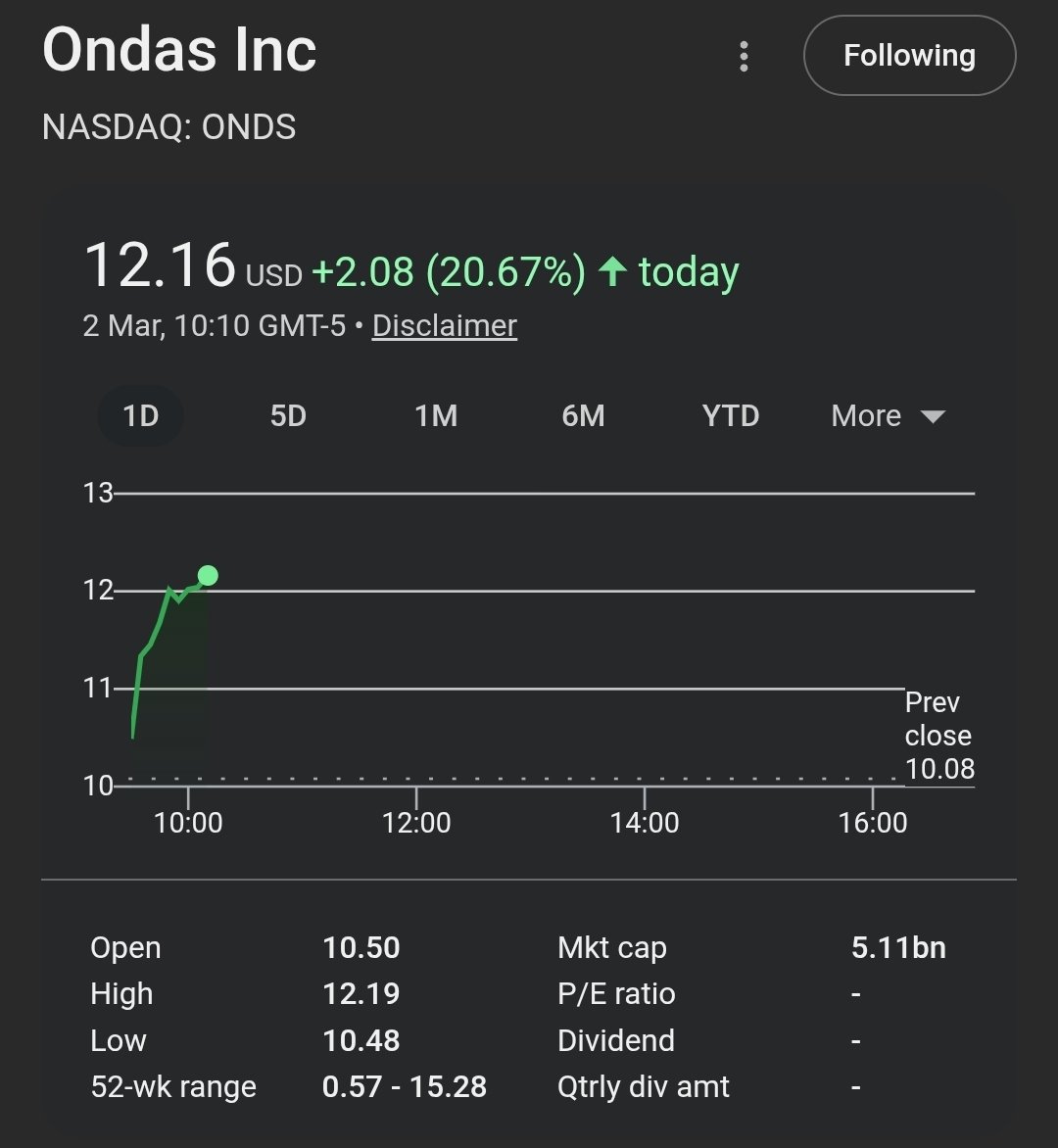
Task: Show the 1M price chart
Action: 436,416
